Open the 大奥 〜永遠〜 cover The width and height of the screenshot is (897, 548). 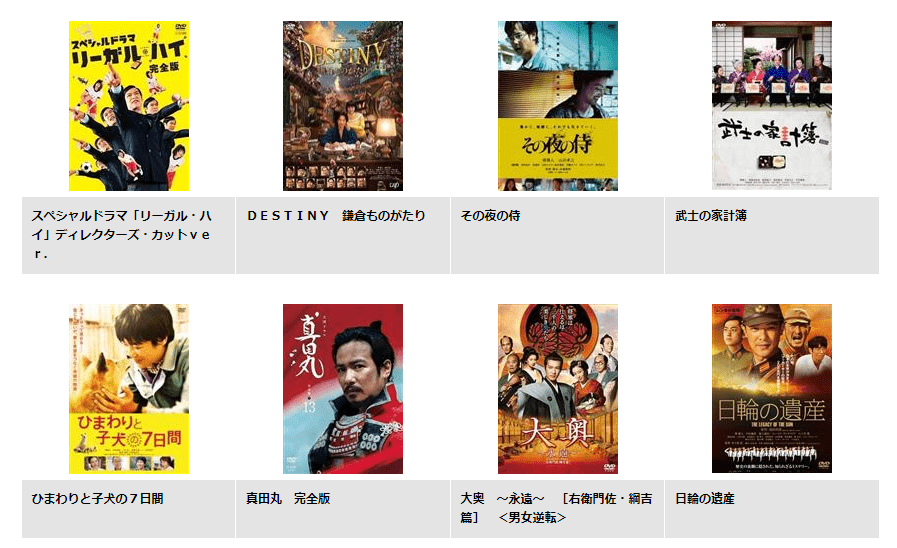[x=557, y=388]
